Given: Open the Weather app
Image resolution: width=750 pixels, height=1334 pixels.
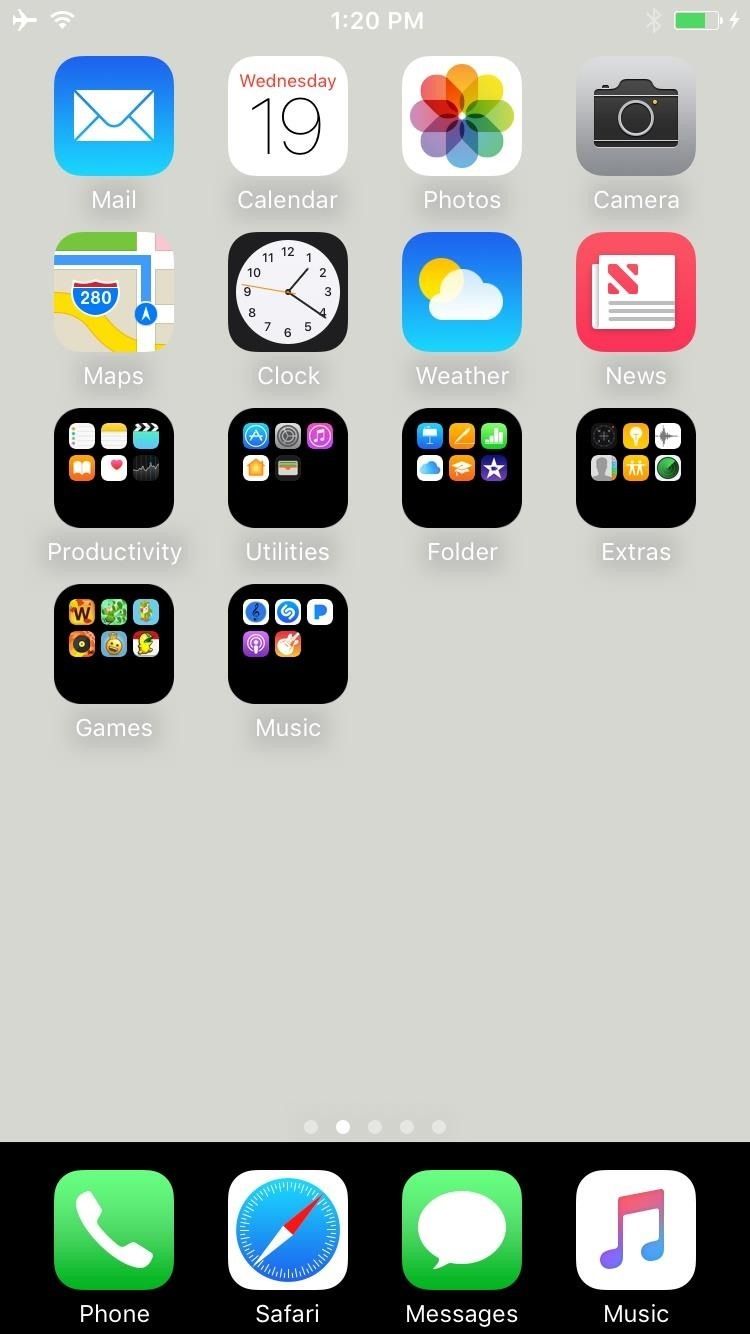Looking at the screenshot, I should point(462,291).
